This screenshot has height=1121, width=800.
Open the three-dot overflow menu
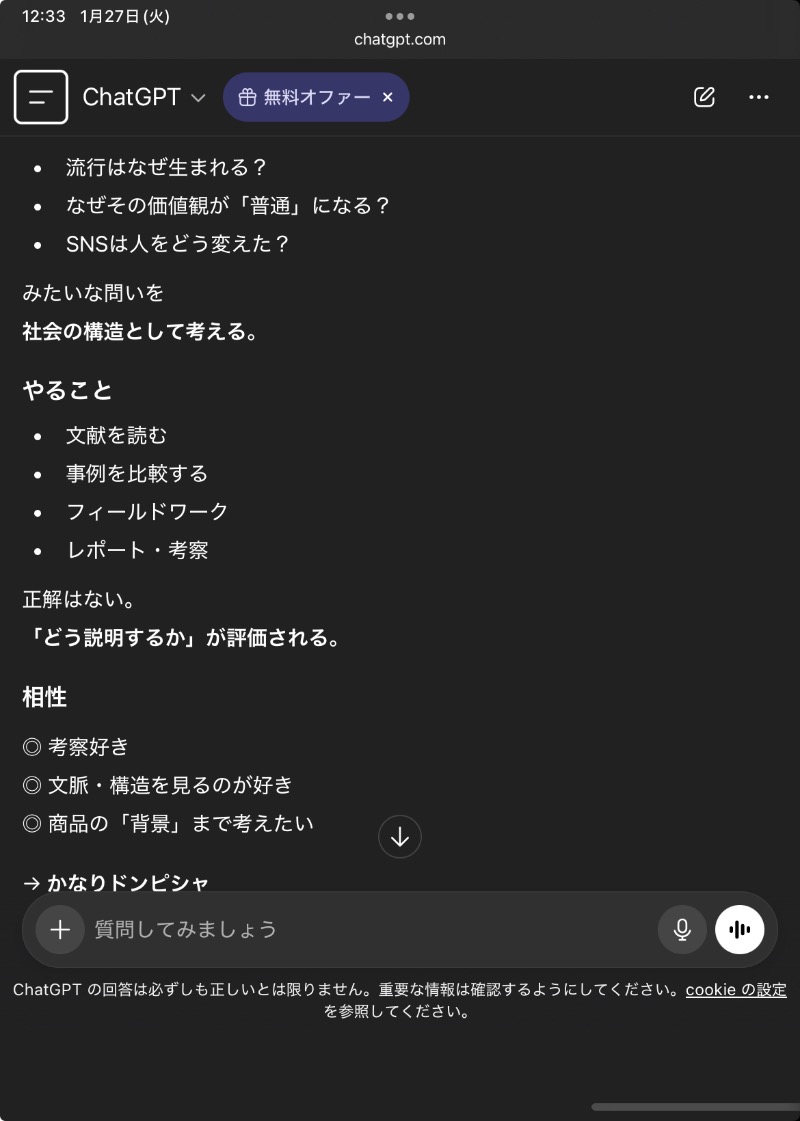(x=759, y=97)
